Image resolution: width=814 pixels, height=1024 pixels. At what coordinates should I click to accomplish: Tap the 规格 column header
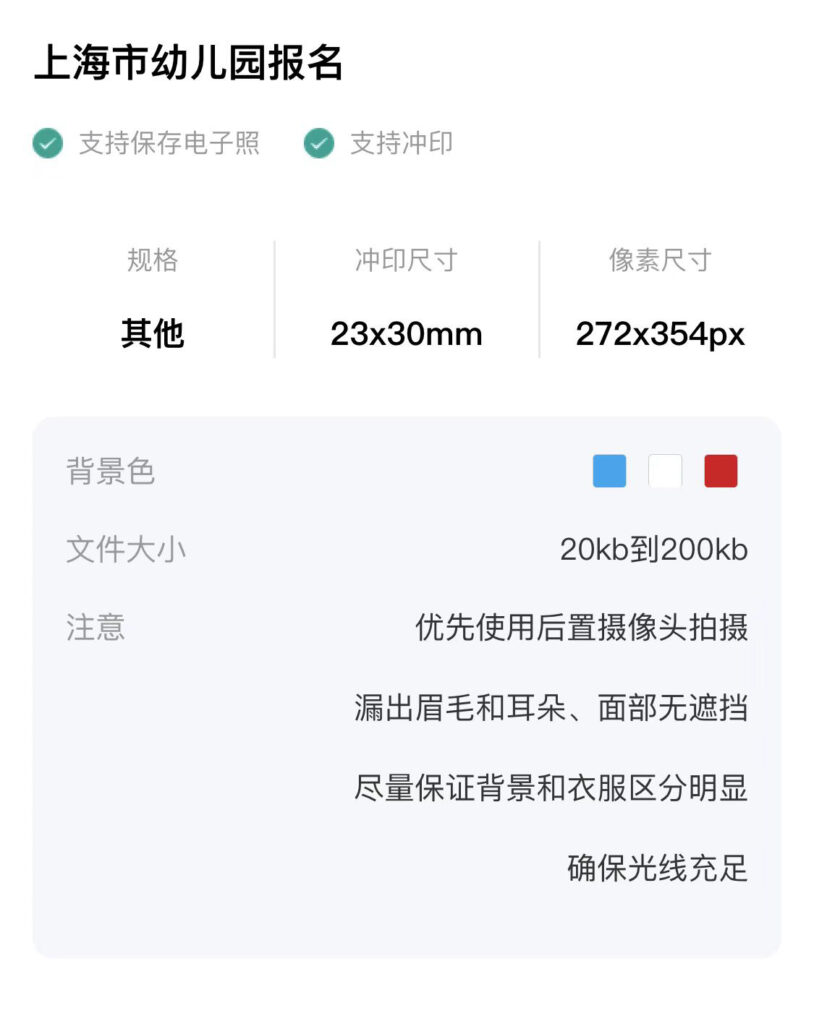(x=151, y=261)
